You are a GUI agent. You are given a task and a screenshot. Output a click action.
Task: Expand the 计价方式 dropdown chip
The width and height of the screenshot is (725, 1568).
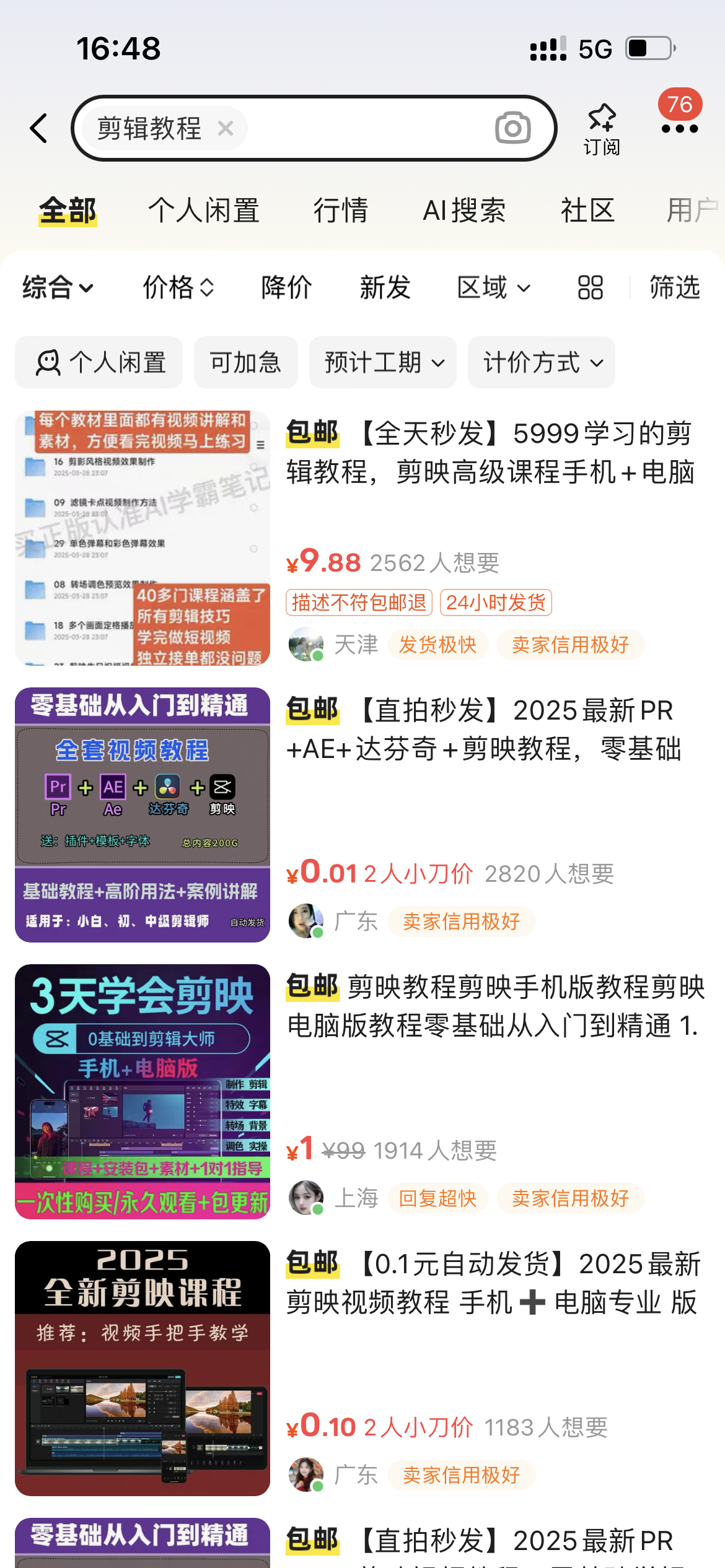coord(542,362)
